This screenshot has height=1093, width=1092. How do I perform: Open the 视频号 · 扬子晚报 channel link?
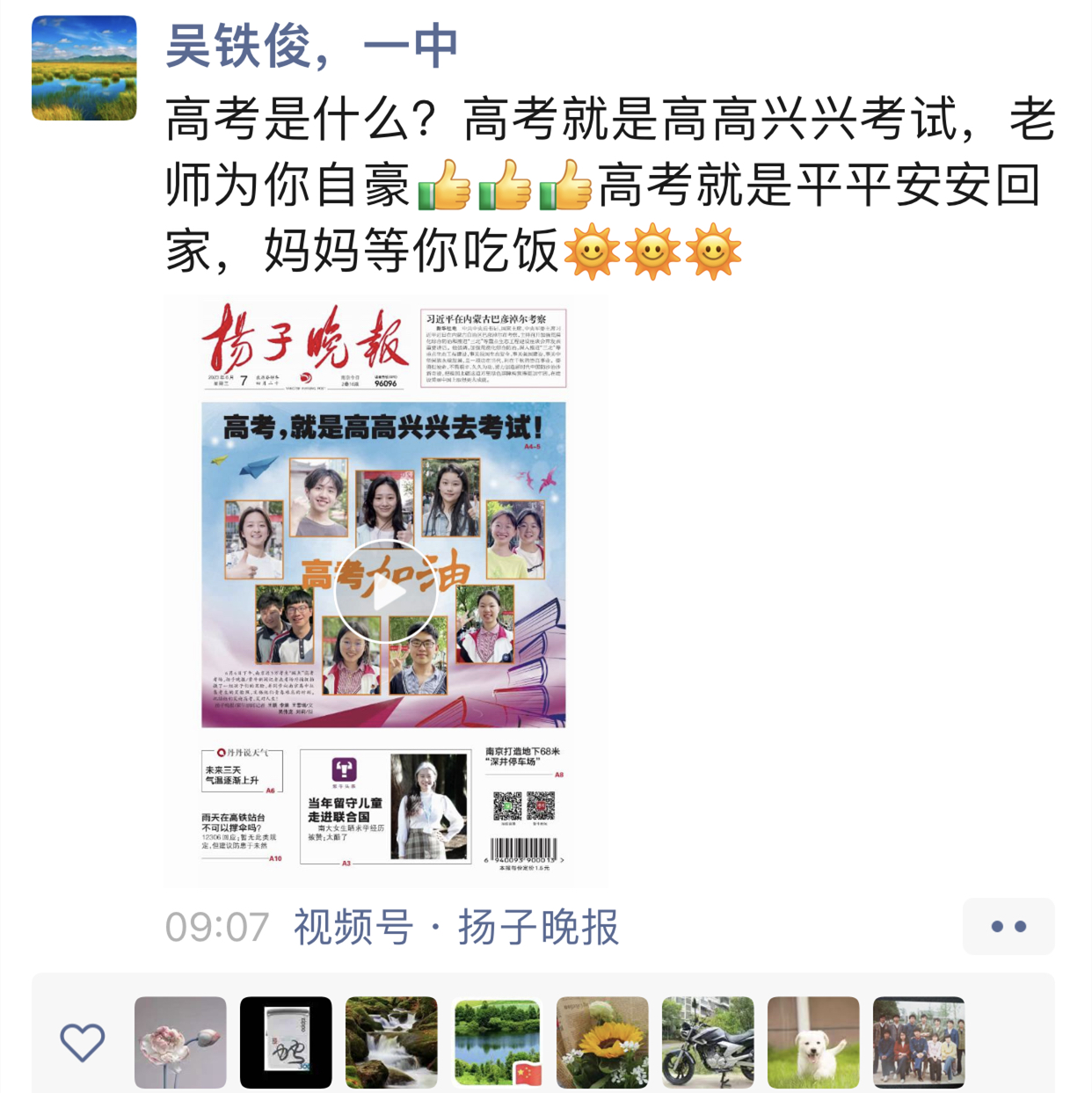tap(456, 927)
